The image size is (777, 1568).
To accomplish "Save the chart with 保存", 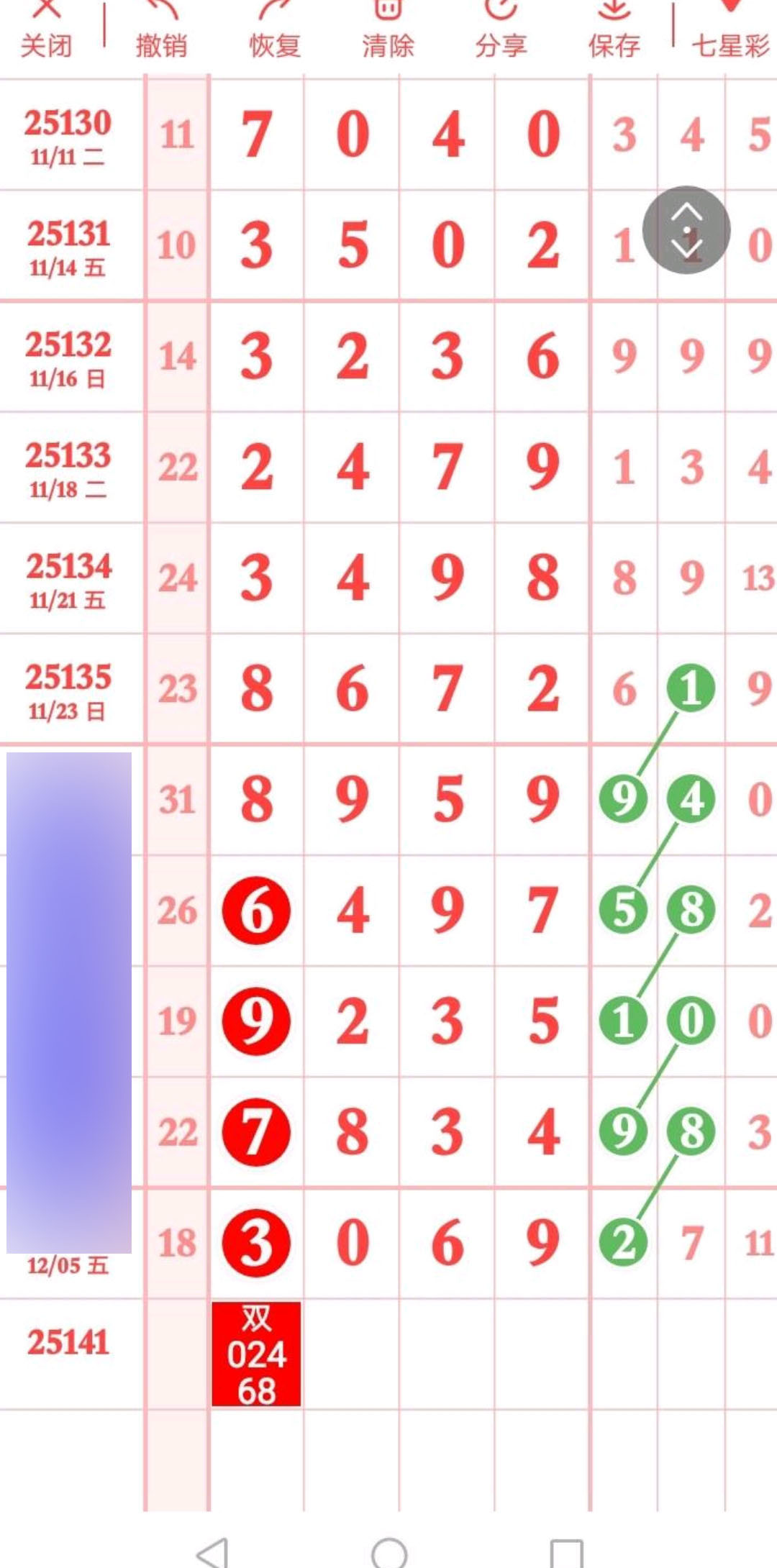I will (x=614, y=32).
